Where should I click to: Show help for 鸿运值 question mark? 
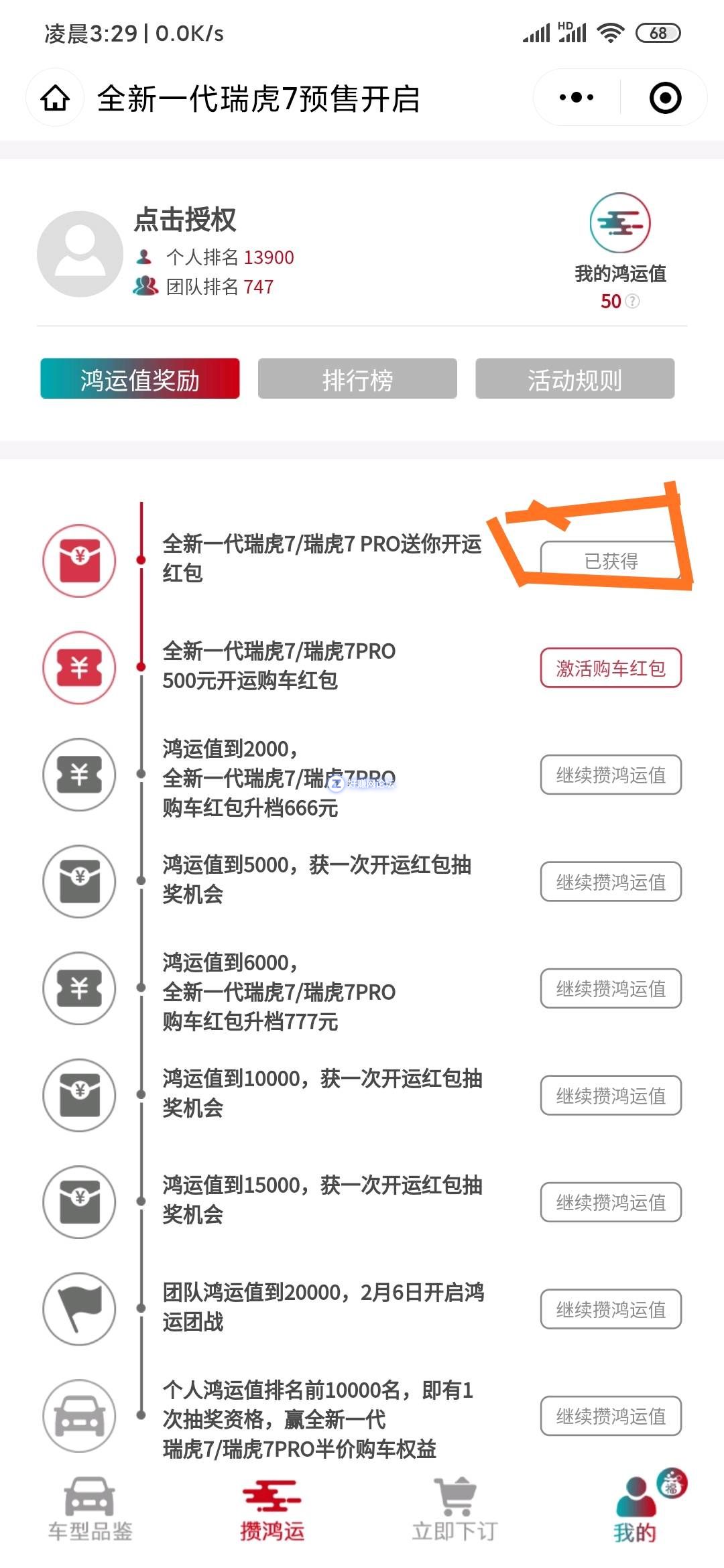(x=632, y=302)
